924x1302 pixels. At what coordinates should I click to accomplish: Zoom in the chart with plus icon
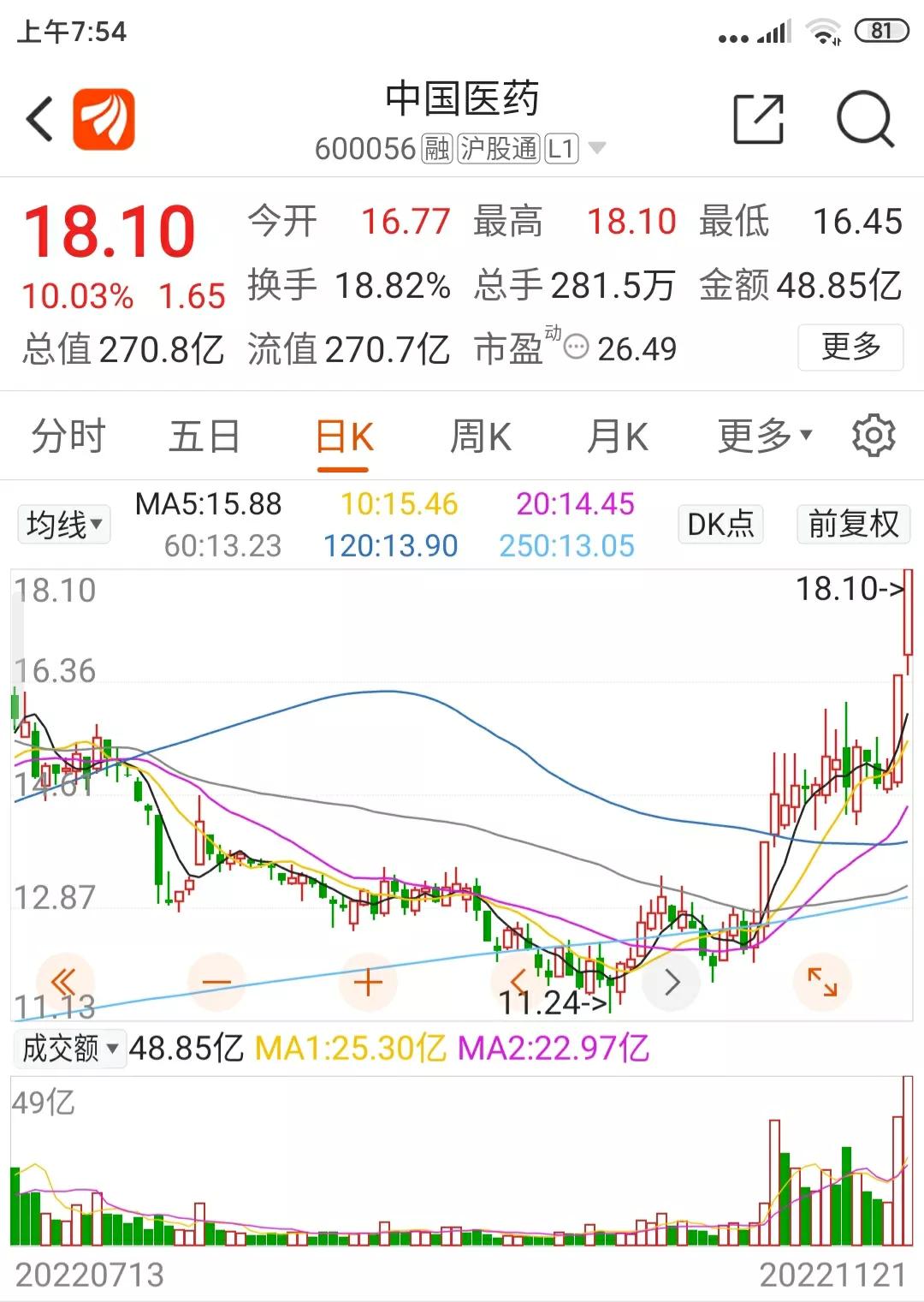367,981
